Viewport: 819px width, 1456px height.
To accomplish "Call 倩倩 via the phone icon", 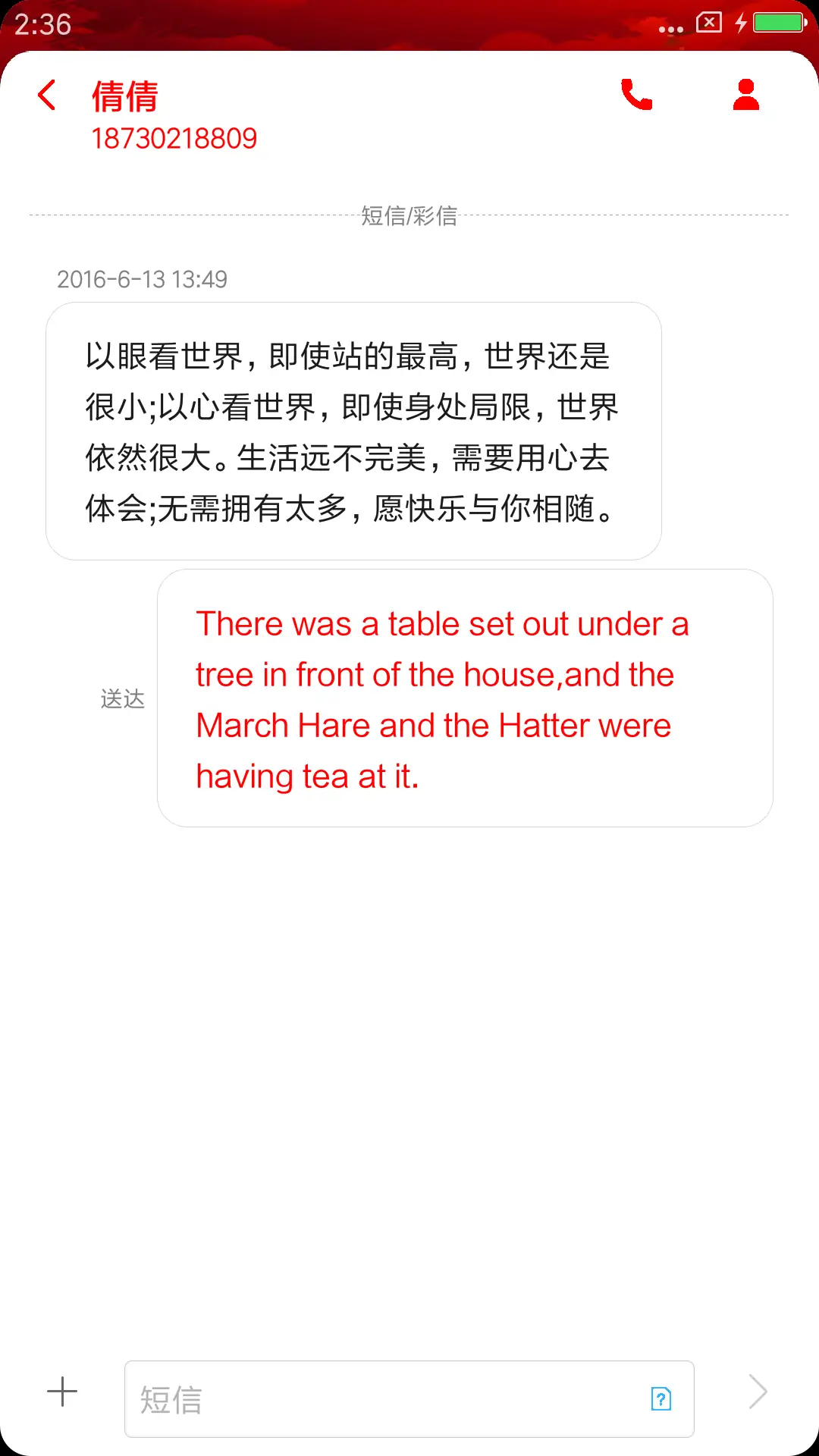I will coord(636,96).
